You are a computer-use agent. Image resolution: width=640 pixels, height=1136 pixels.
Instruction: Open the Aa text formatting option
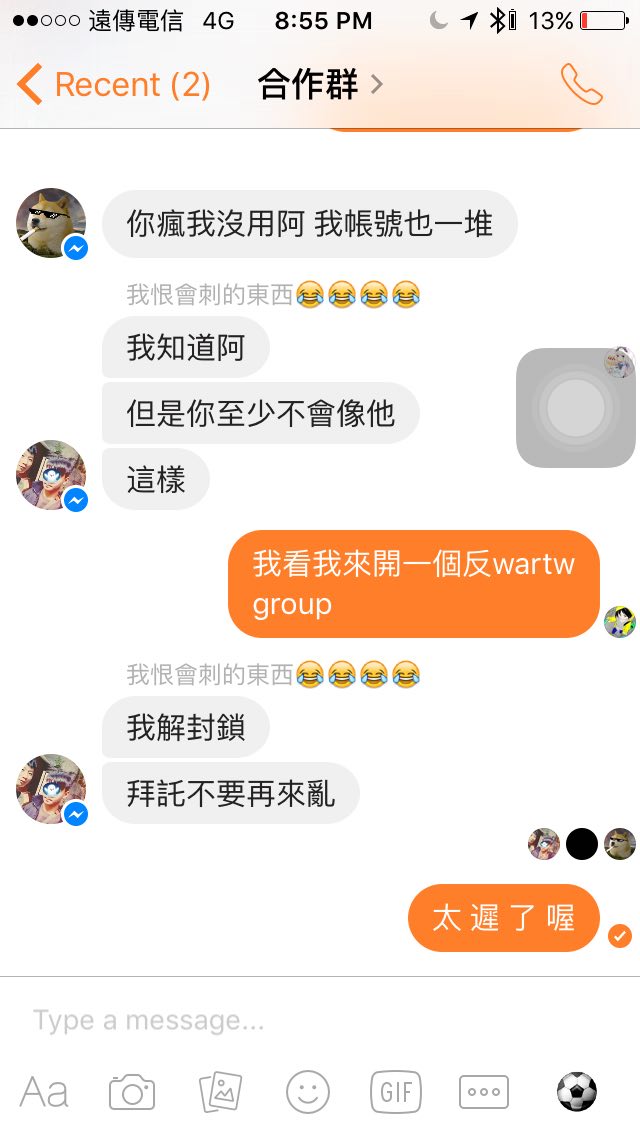tap(44, 1092)
